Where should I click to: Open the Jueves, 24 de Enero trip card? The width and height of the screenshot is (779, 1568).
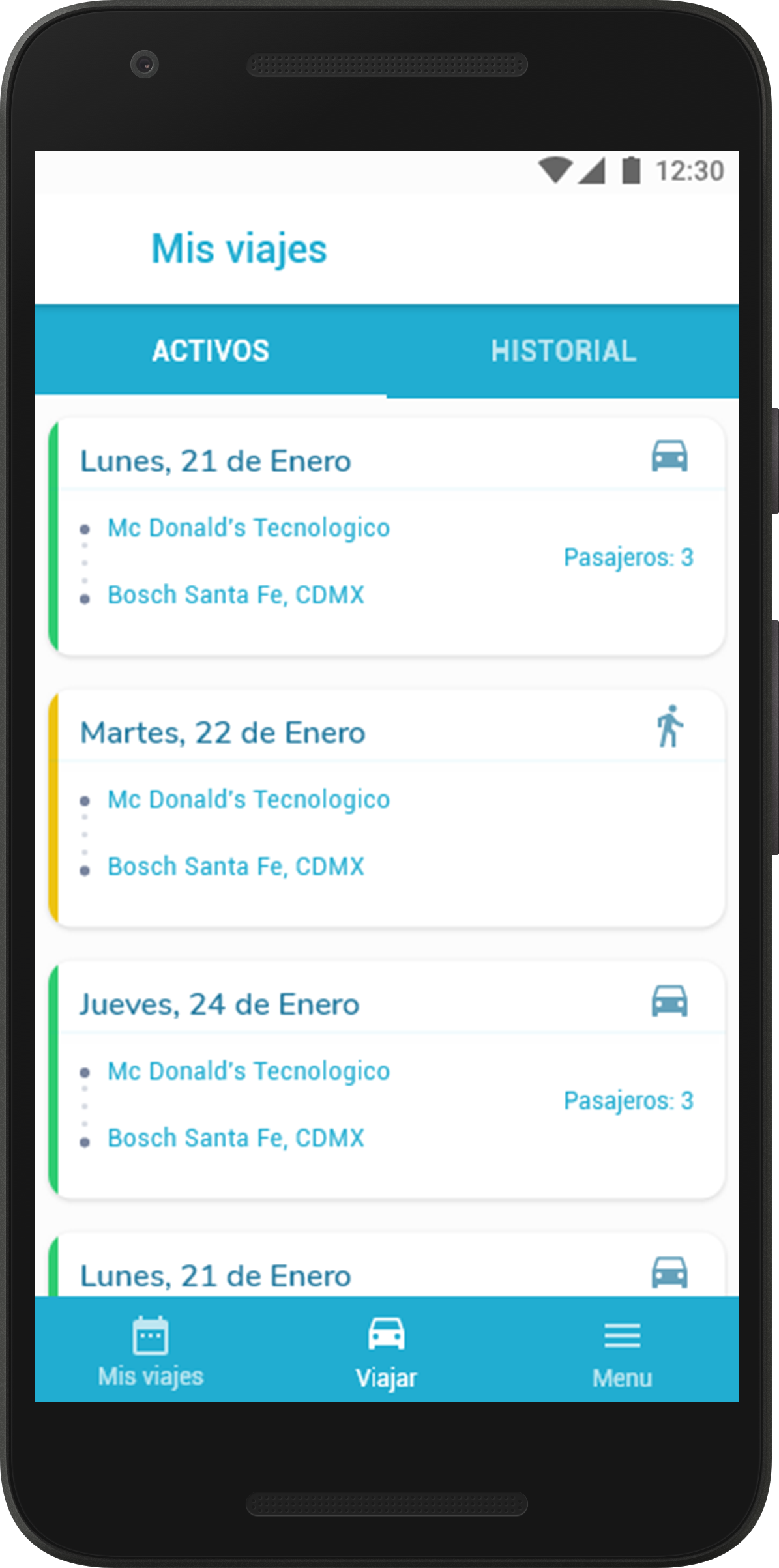(x=386, y=1079)
